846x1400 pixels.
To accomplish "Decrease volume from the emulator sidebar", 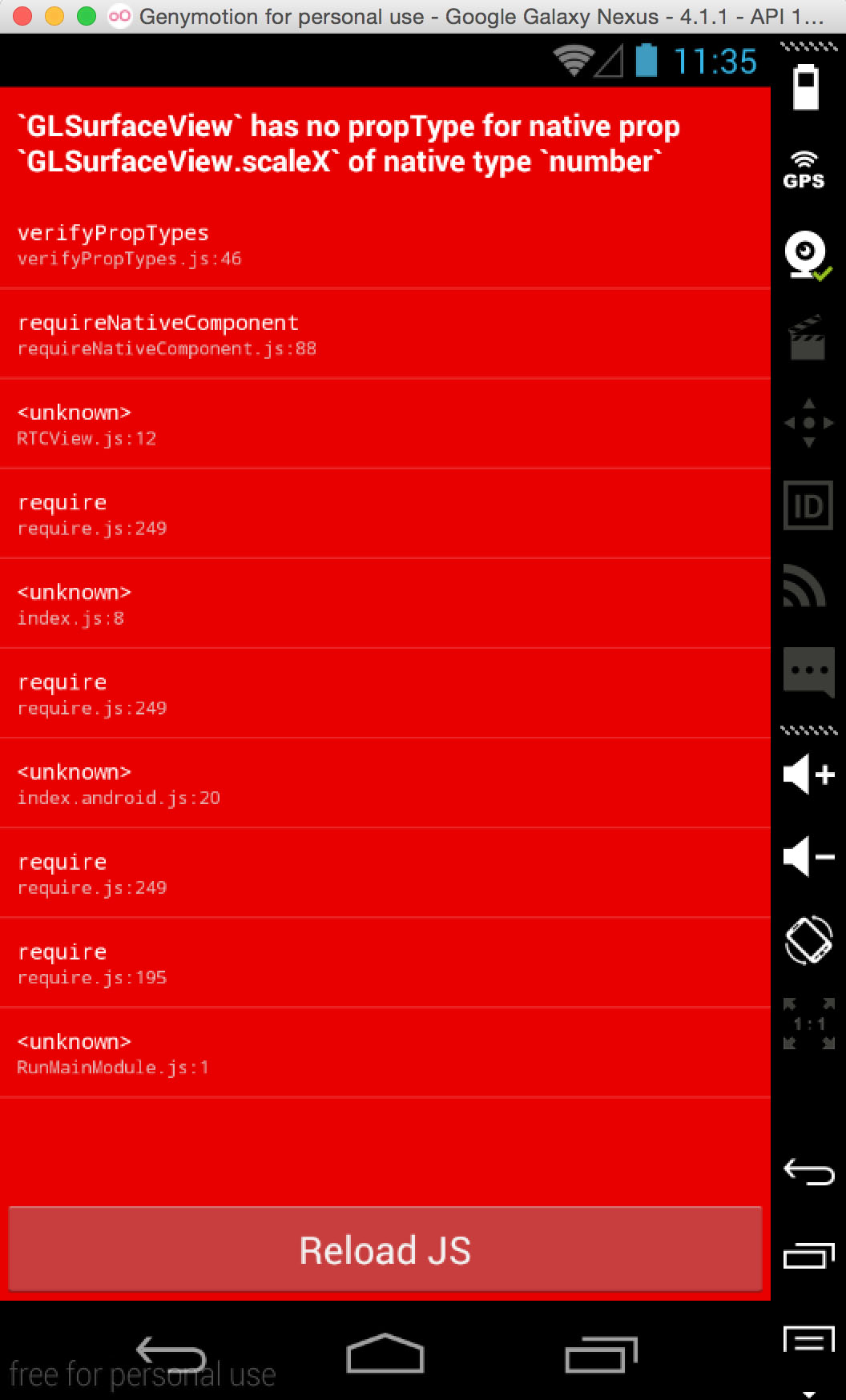I will pyautogui.click(x=808, y=857).
